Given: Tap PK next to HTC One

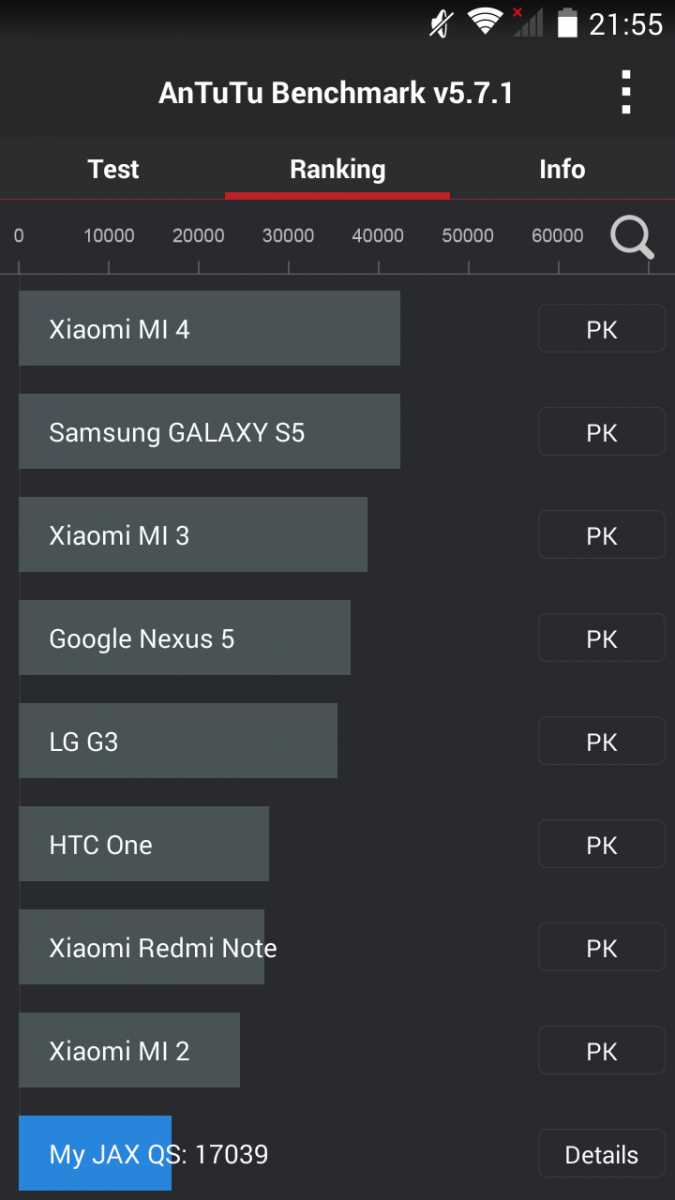Looking at the screenshot, I should click(602, 844).
